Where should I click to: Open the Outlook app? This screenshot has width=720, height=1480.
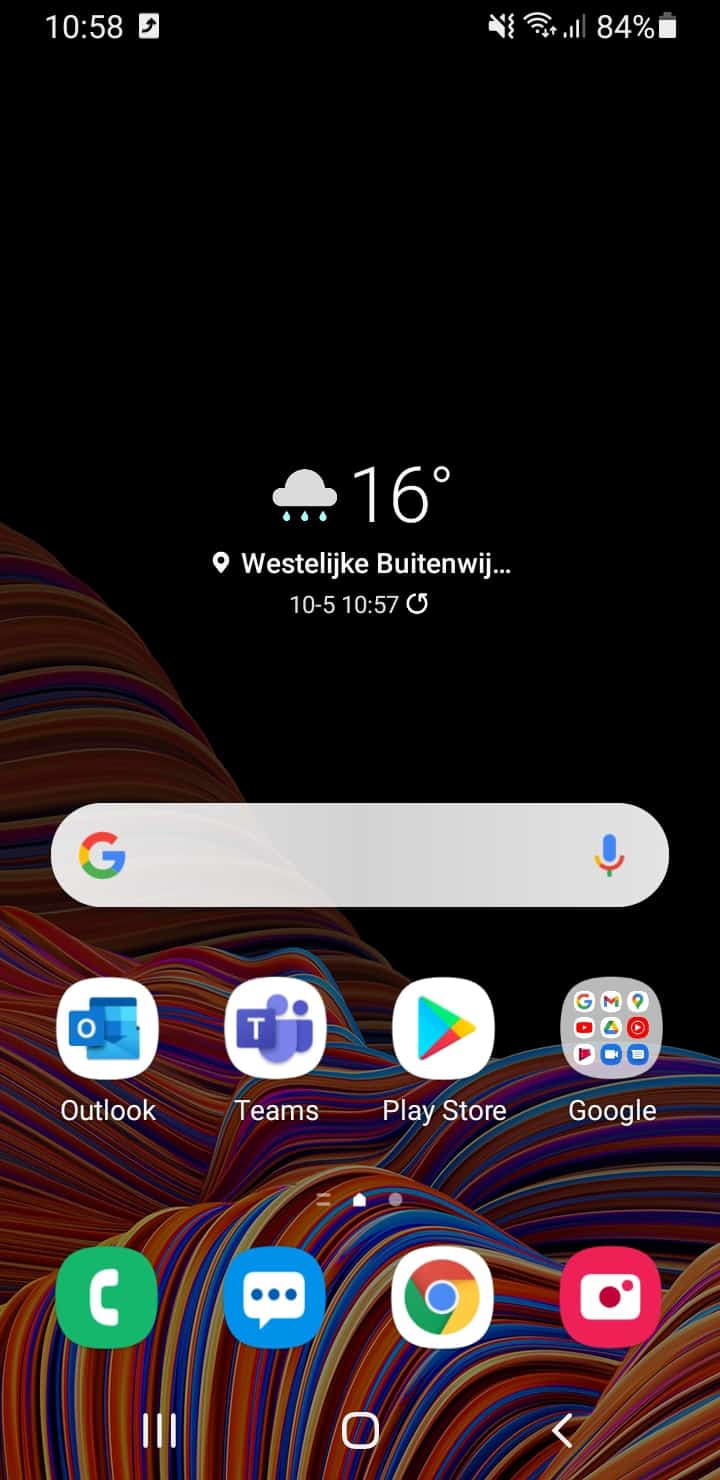tap(107, 1028)
